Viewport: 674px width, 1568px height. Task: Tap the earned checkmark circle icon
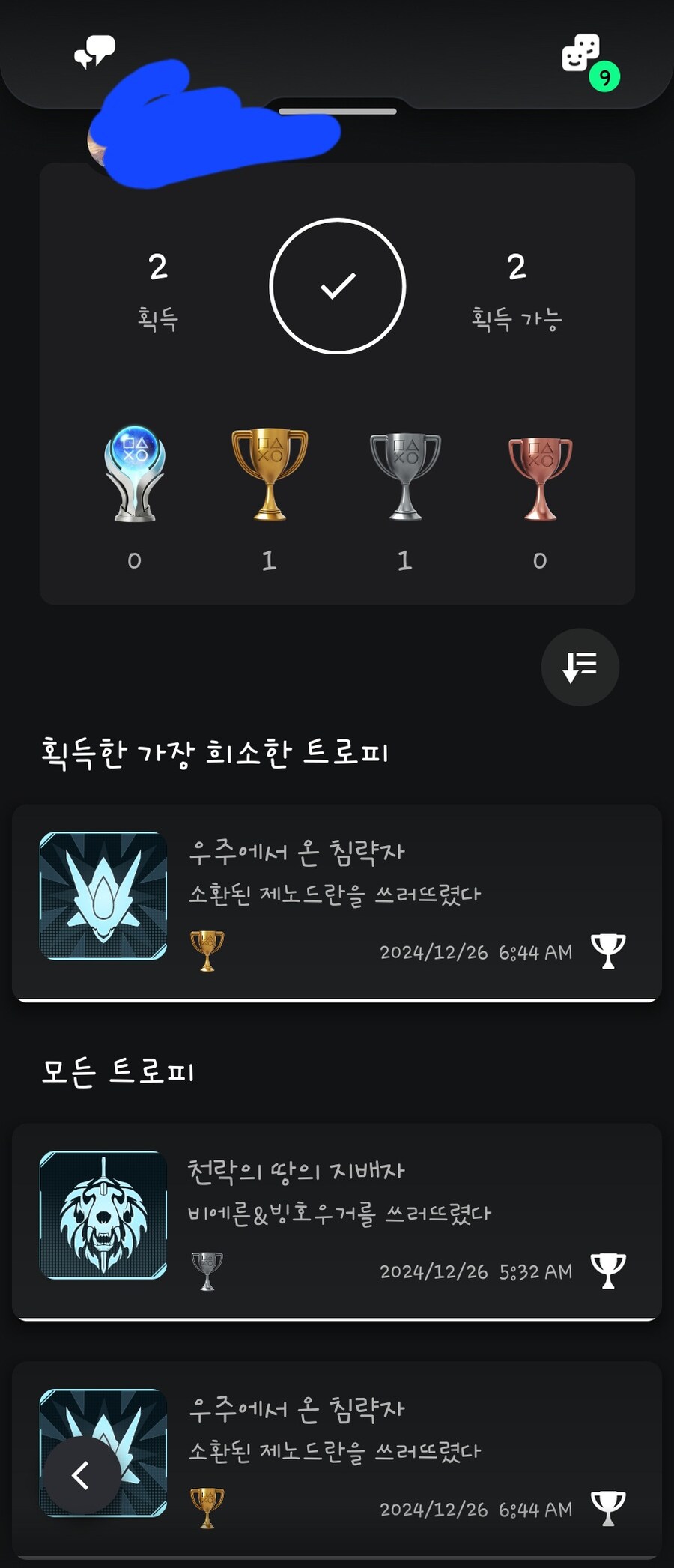(336, 286)
